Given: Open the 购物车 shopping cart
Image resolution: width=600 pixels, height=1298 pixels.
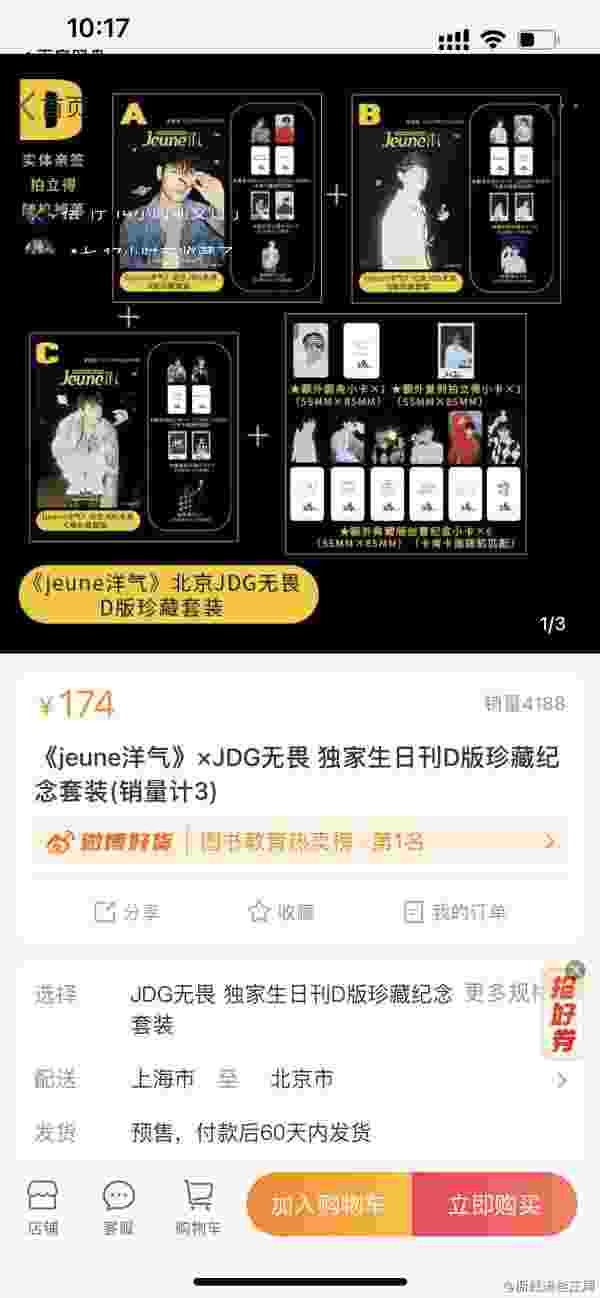Looking at the screenshot, I should click(198, 1206).
